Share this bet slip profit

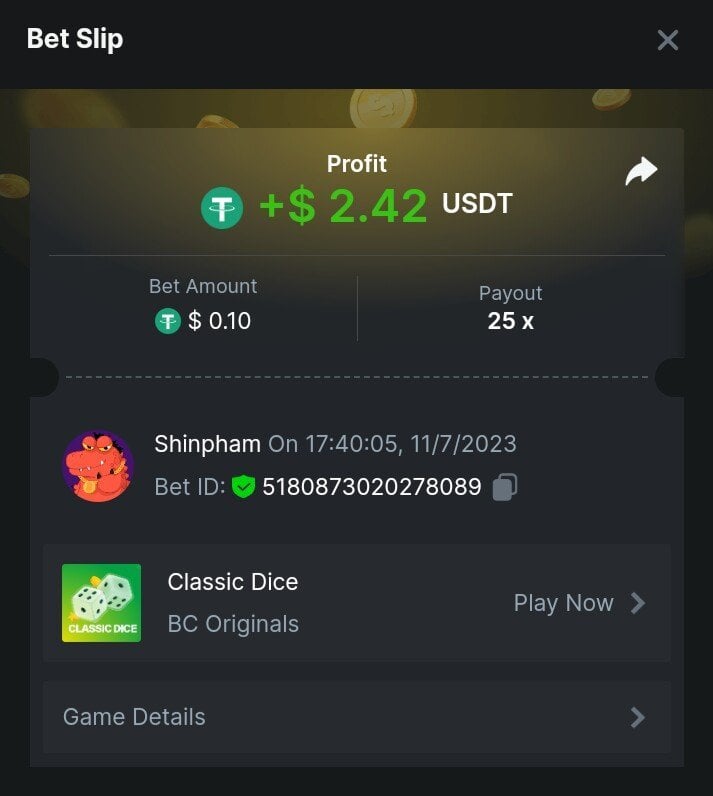[x=641, y=171]
